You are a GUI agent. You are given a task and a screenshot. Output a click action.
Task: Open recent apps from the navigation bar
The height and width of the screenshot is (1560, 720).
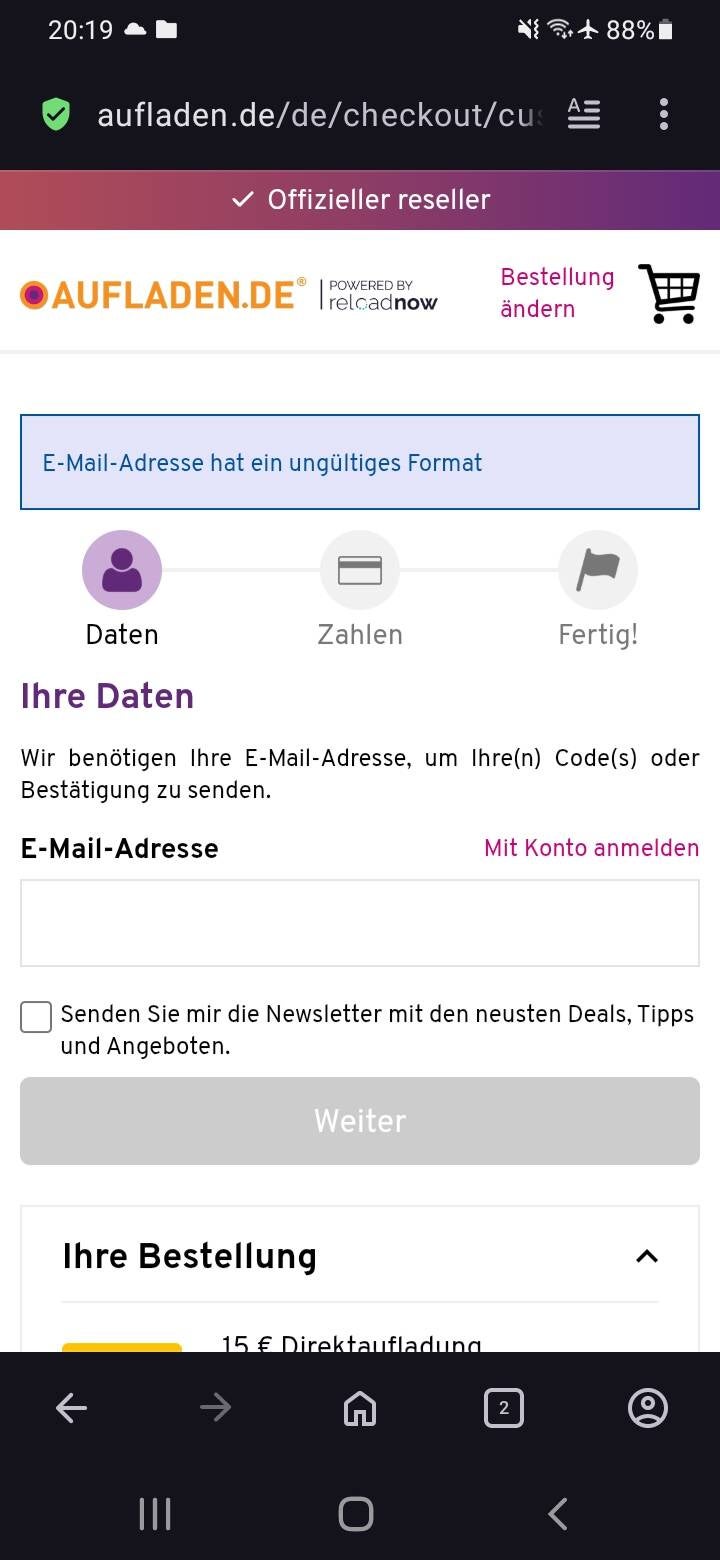[x=155, y=1514]
